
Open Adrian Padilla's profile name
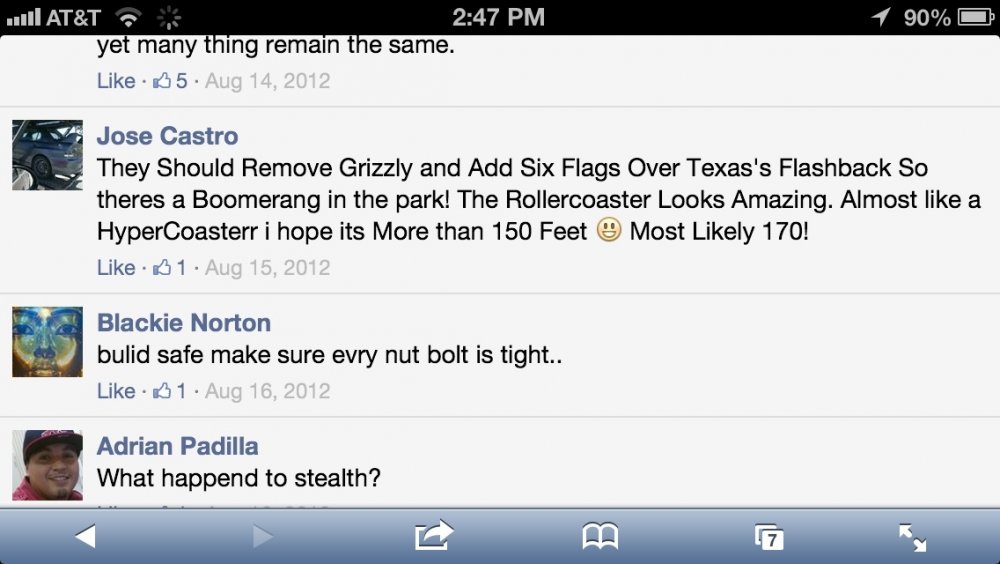[178, 446]
